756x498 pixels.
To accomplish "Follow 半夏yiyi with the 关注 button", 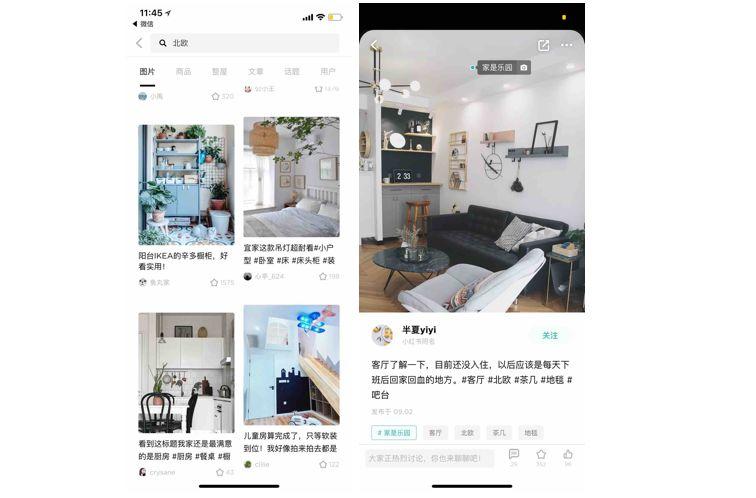I will (550, 335).
